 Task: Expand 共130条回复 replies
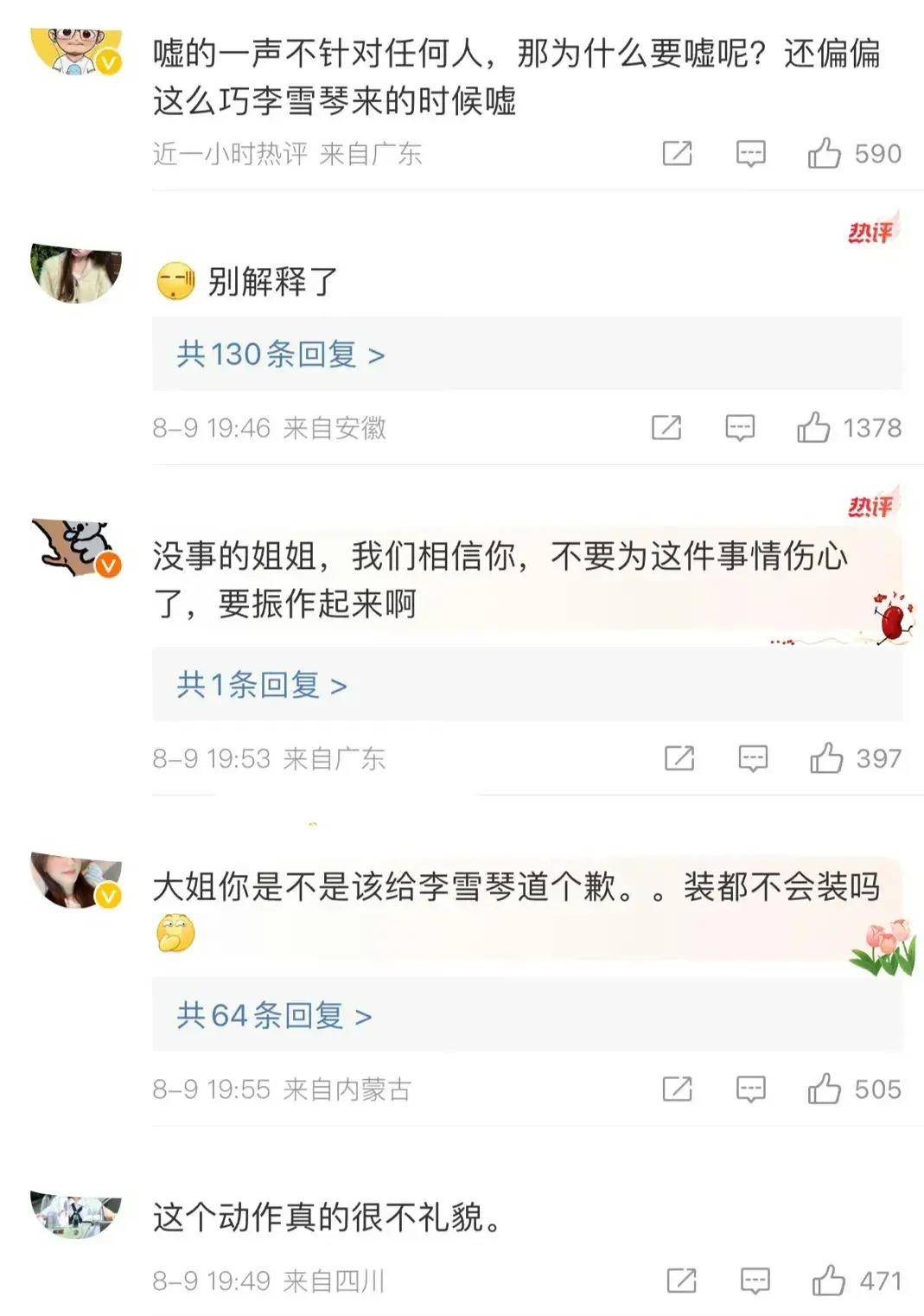280,355
